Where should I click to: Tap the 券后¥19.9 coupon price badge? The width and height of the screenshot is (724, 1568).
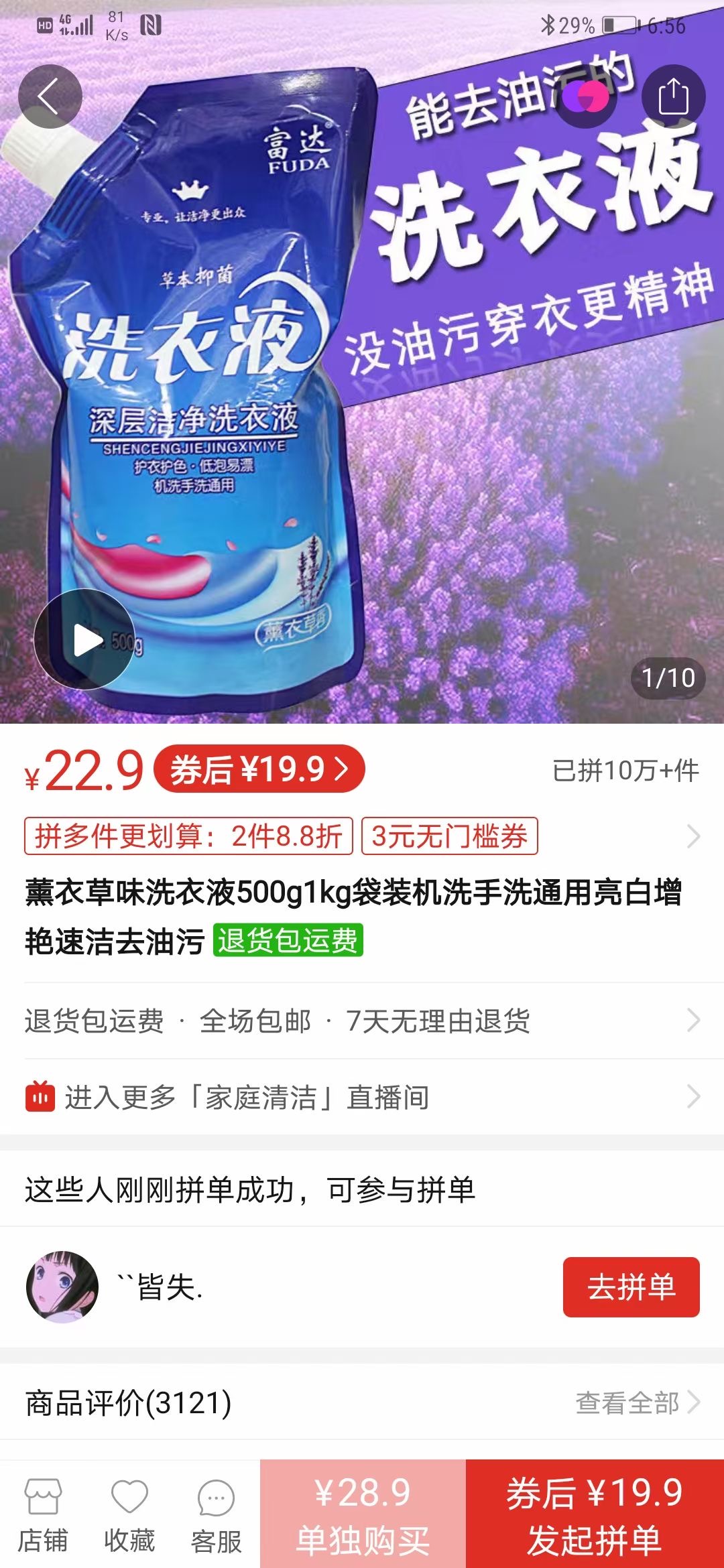pos(259,769)
